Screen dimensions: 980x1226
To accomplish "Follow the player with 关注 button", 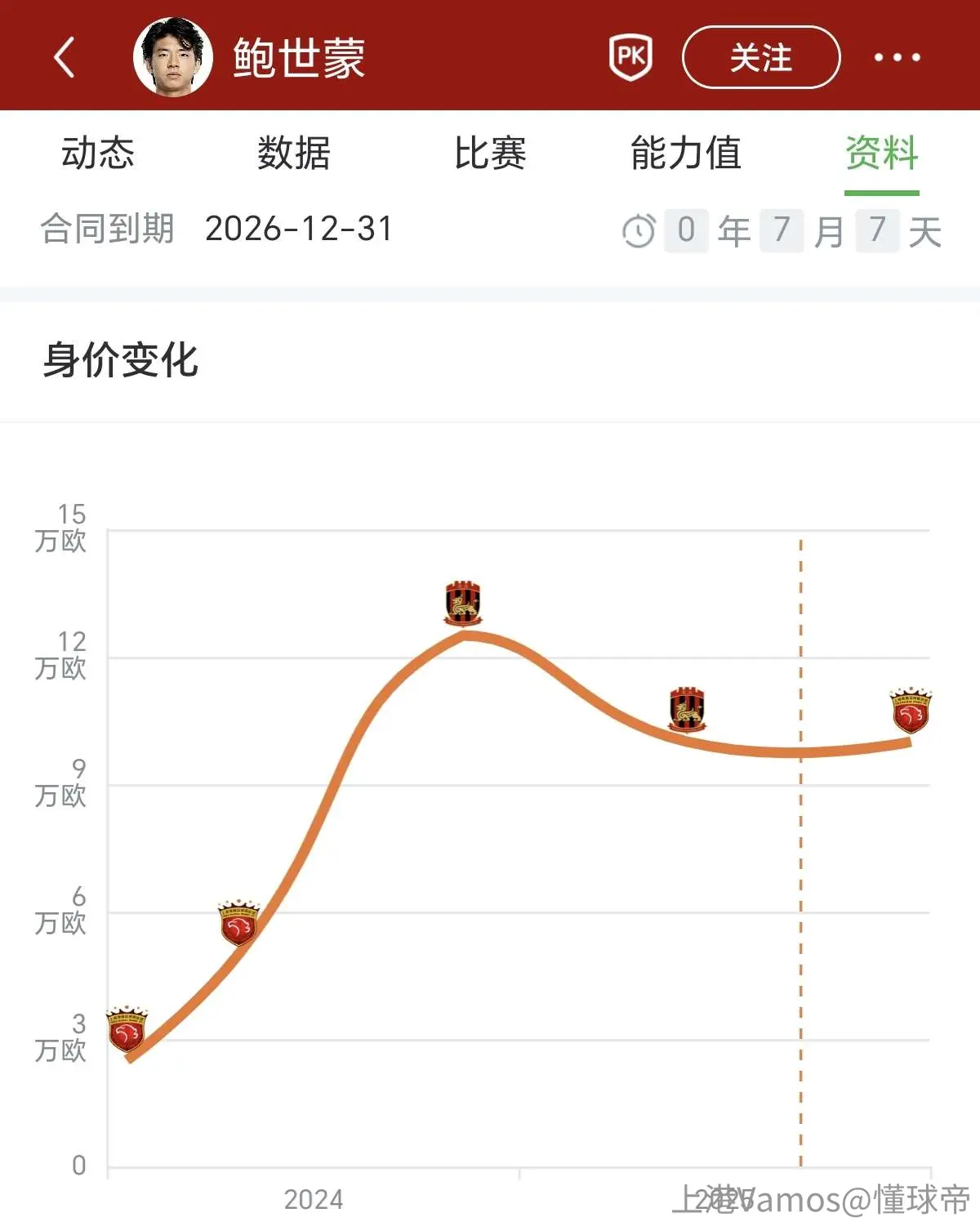I will click(761, 57).
